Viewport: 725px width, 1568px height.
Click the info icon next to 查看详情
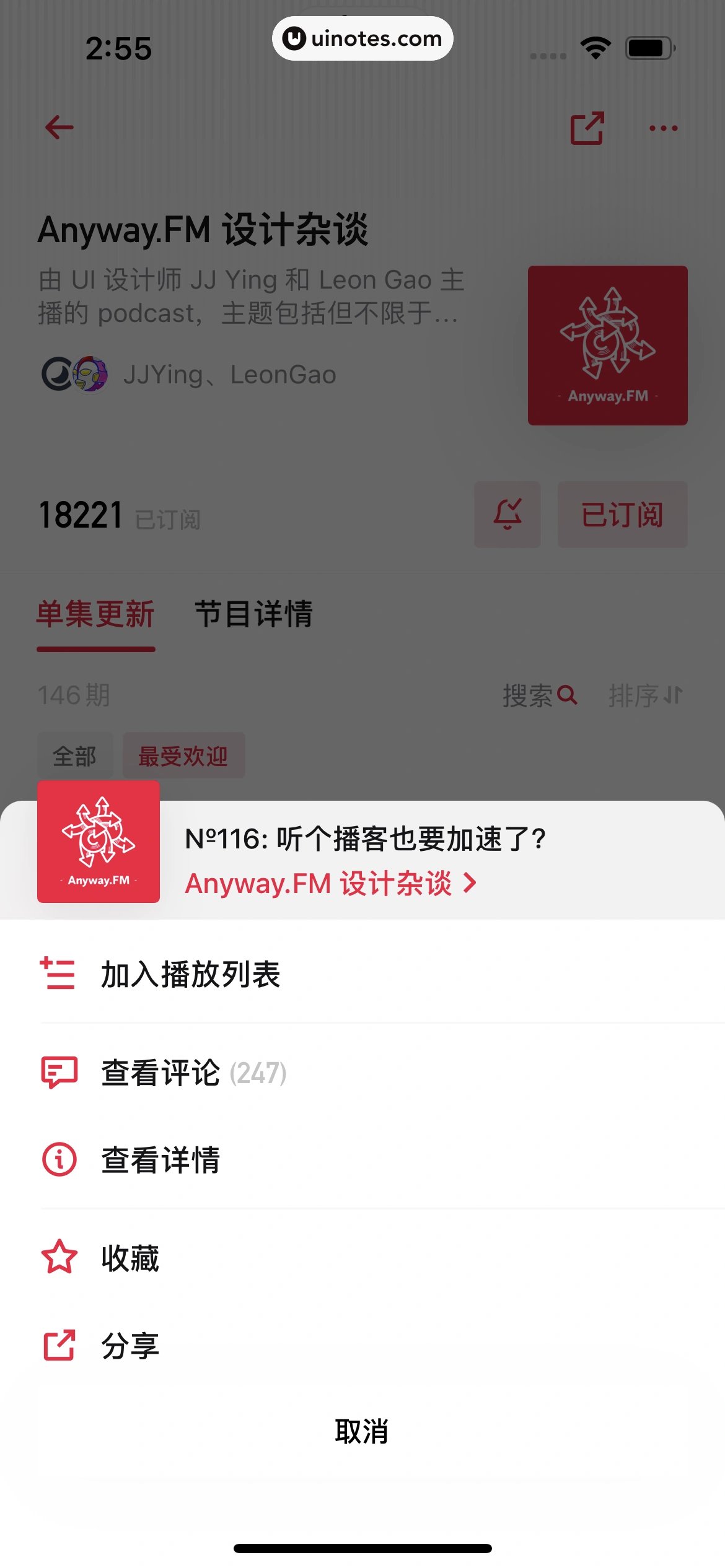click(x=59, y=1161)
